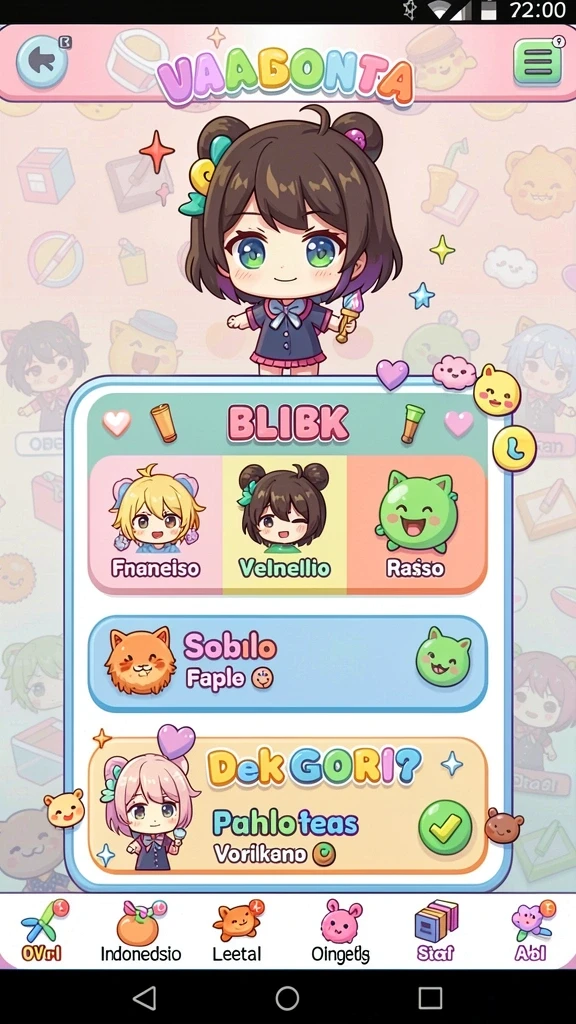Go to the Leetal tab
576x1024 pixels.
[x=237, y=931]
